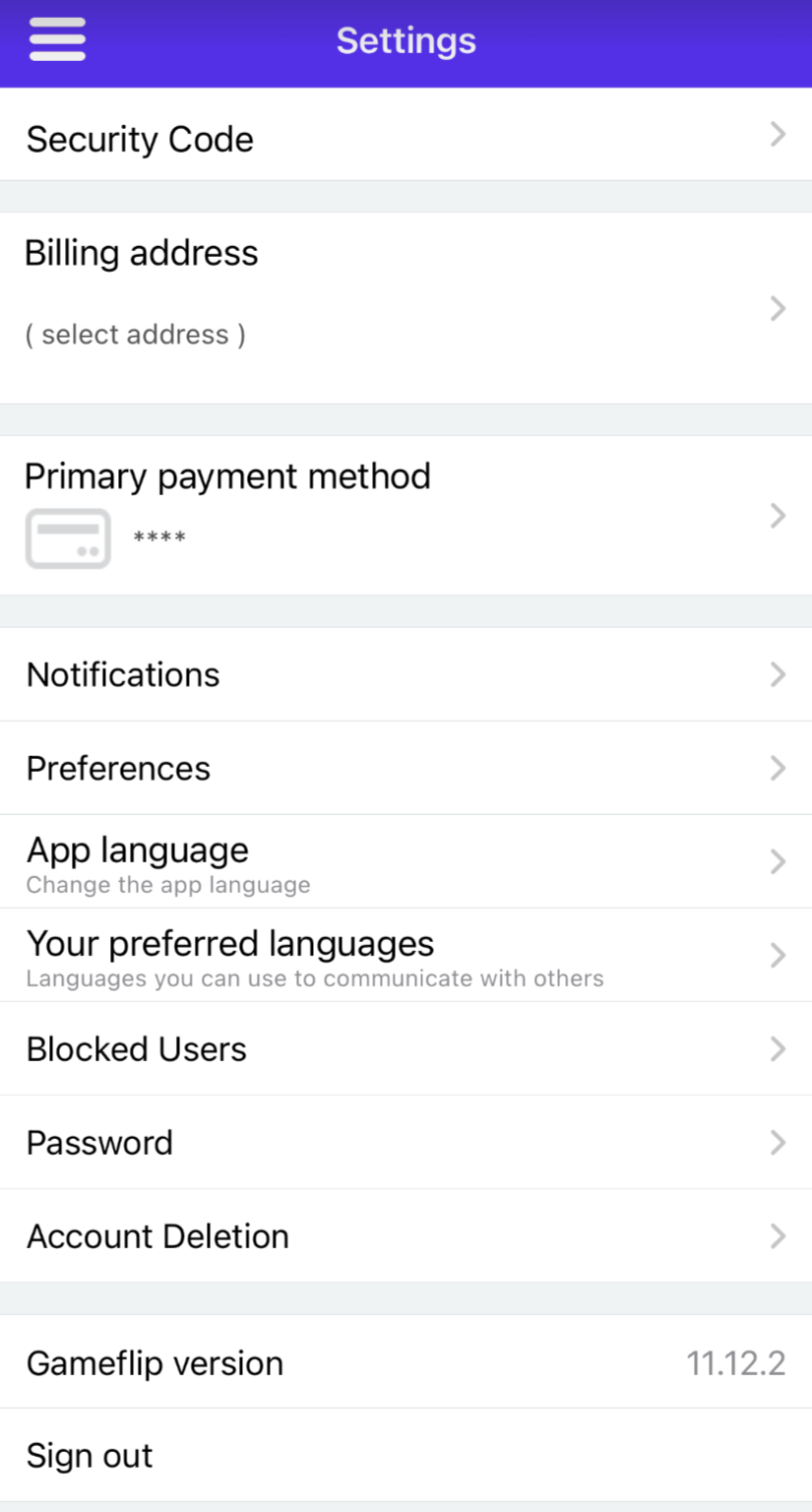
Task: Open Your preferred languages
Action: 406,955
